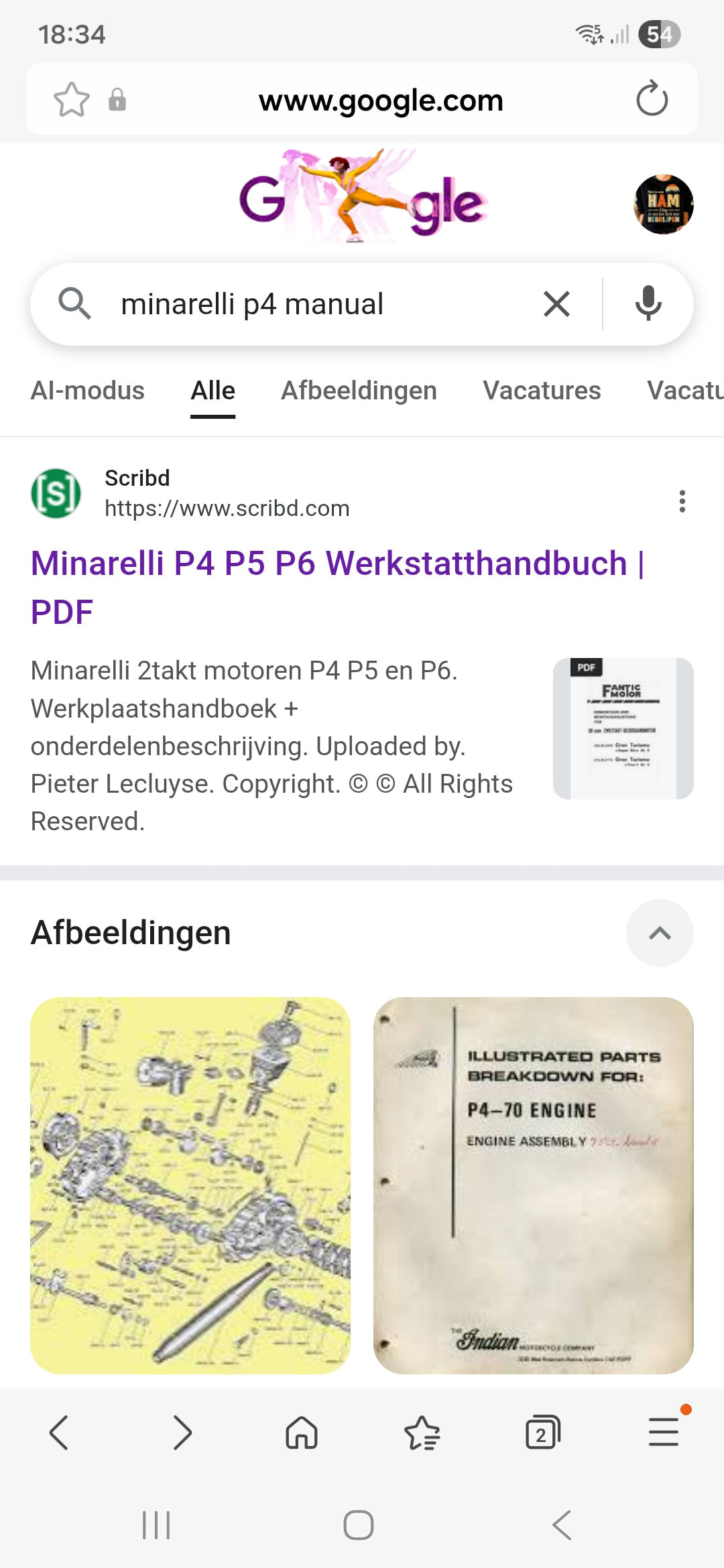Go back to the previous page
724x1568 pixels.
60,1433
